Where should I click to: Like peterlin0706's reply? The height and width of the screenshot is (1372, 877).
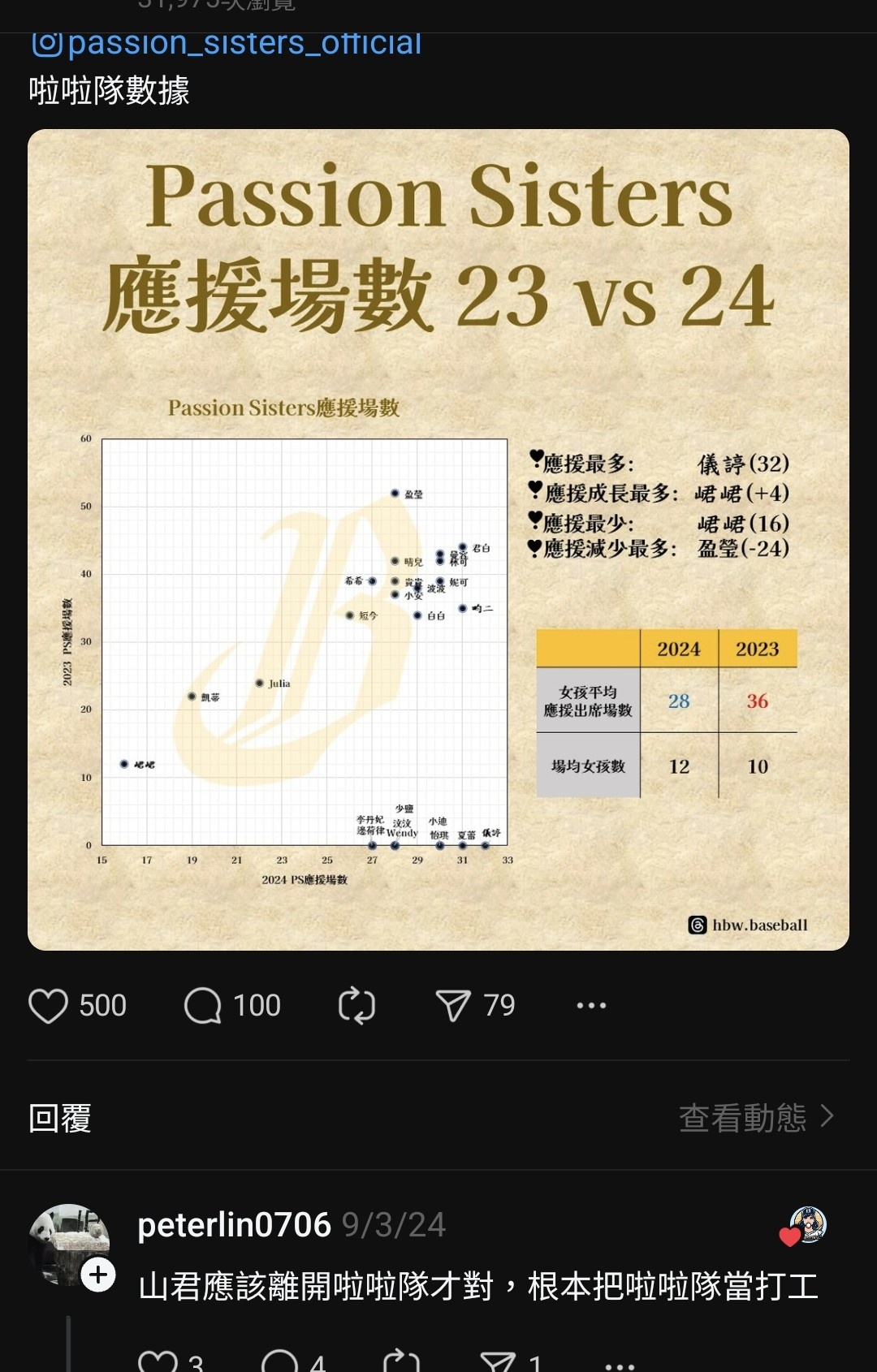pos(158,1361)
